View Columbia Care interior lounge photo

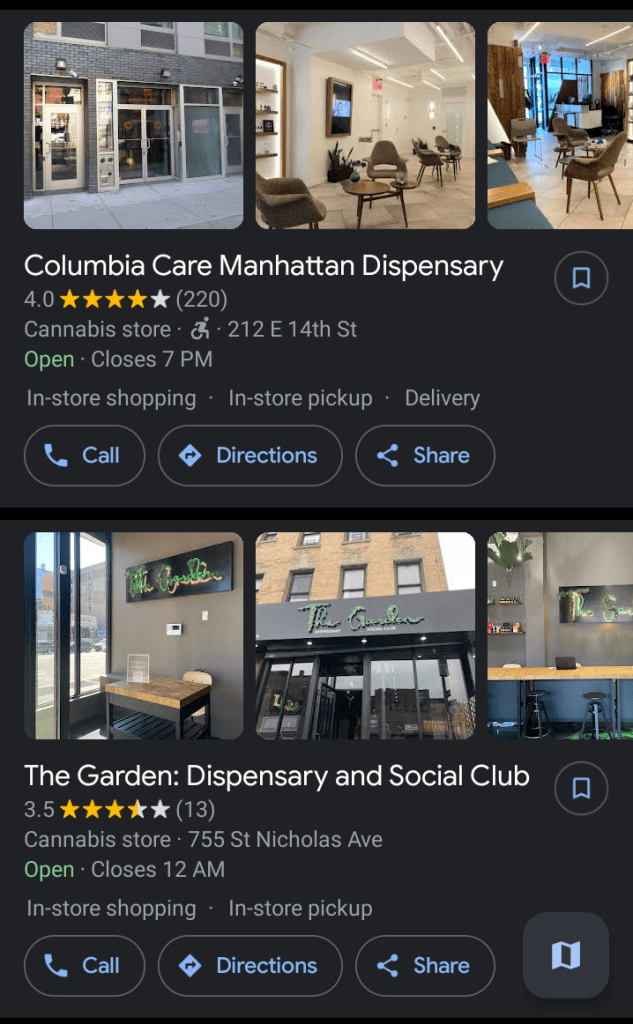coord(365,126)
